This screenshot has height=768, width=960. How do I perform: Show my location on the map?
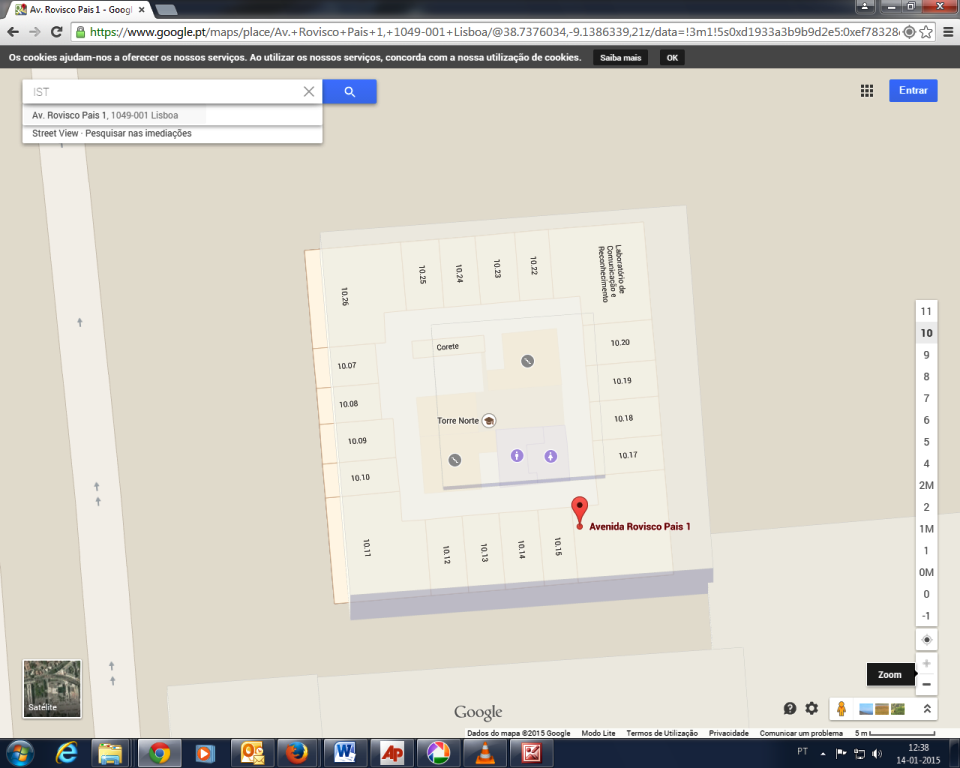click(926, 640)
